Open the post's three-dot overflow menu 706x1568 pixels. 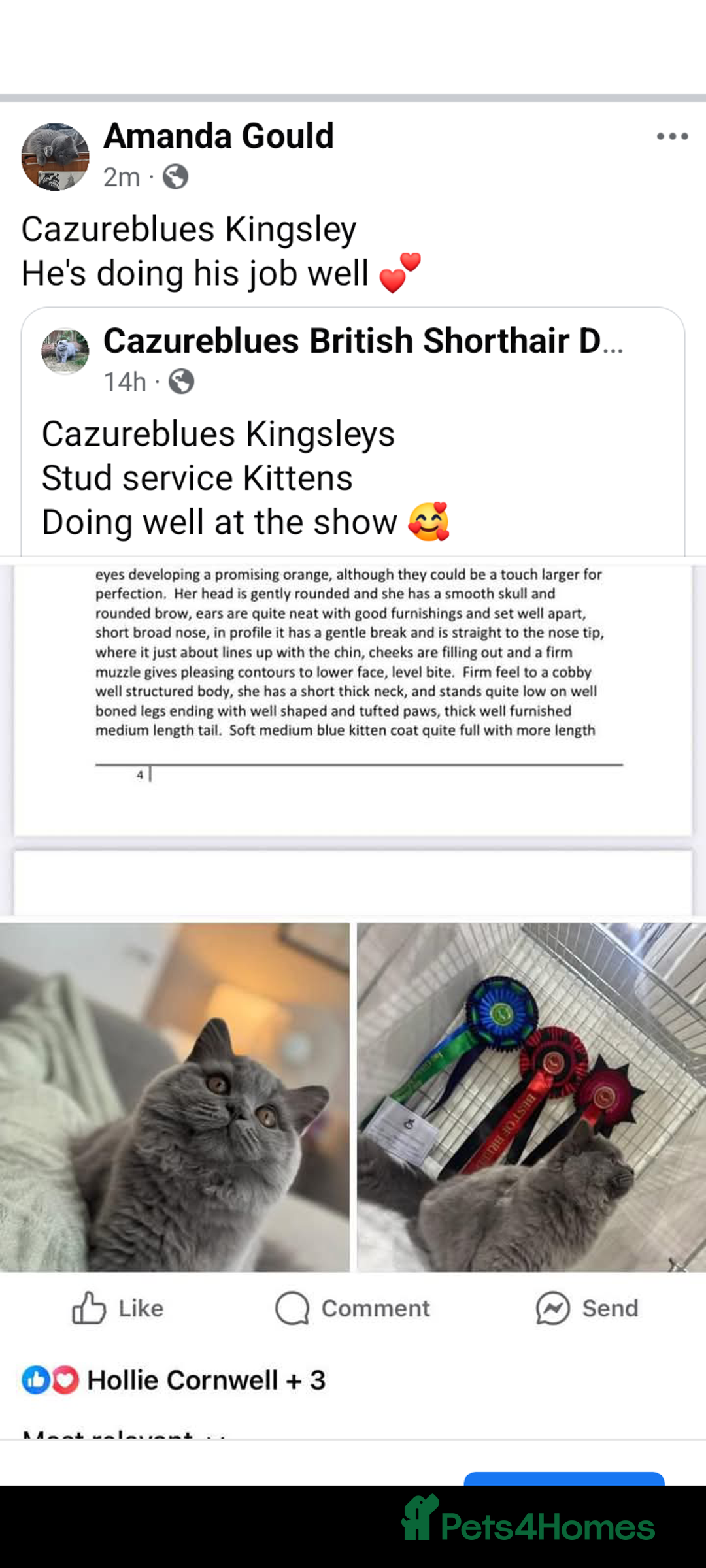coord(672,137)
